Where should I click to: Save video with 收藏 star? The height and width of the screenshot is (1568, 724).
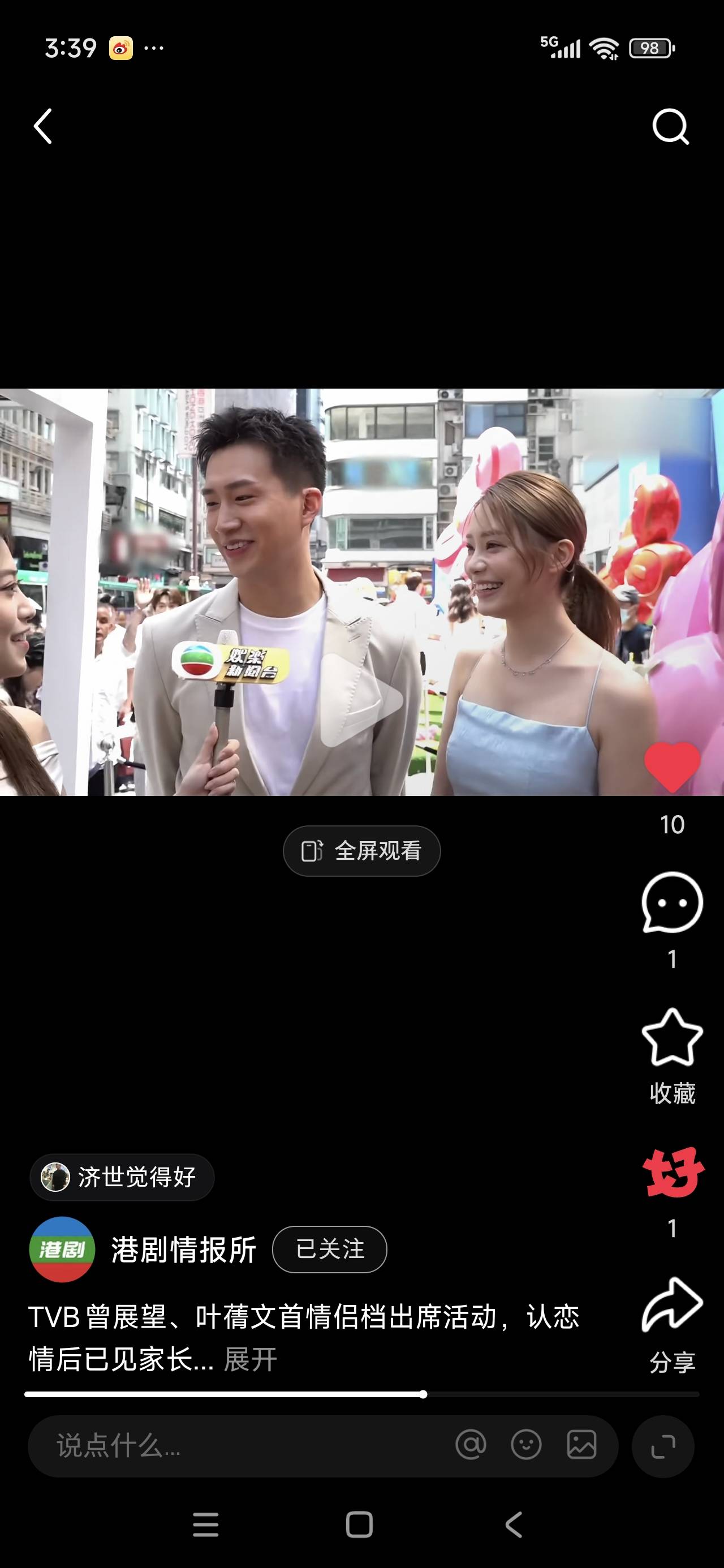[x=672, y=1039]
